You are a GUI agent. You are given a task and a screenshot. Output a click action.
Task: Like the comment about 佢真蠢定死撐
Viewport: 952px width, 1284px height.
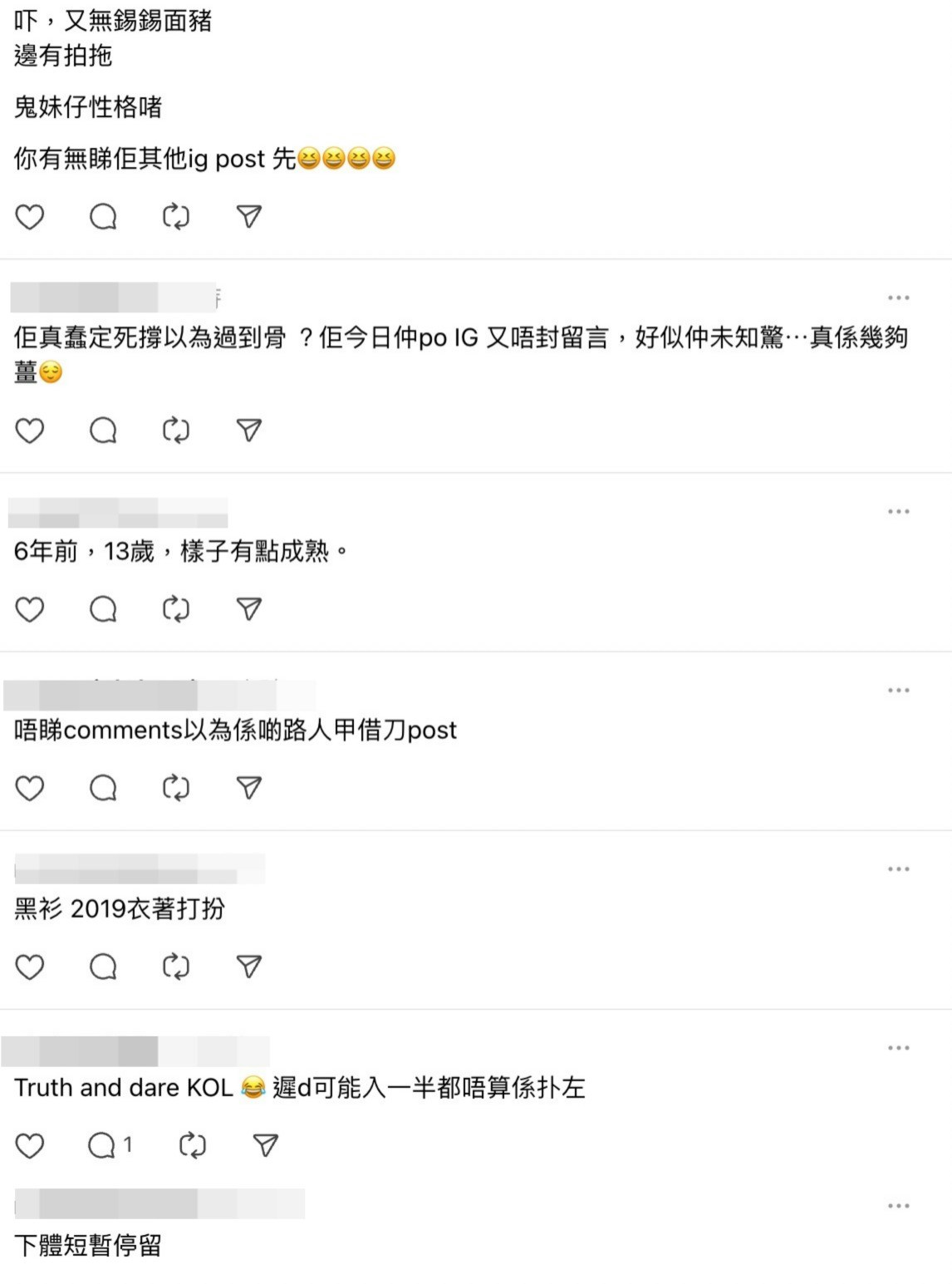point(30,430)
